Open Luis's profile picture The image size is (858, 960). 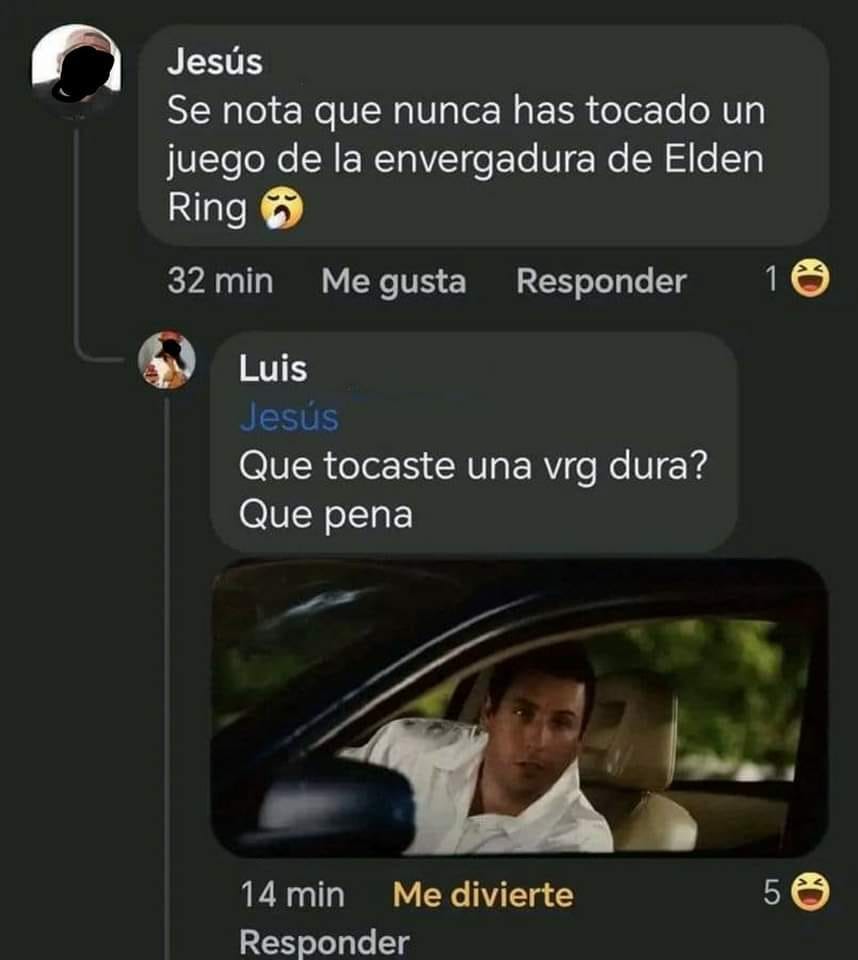pyautogui.click(x=165, y=361)
